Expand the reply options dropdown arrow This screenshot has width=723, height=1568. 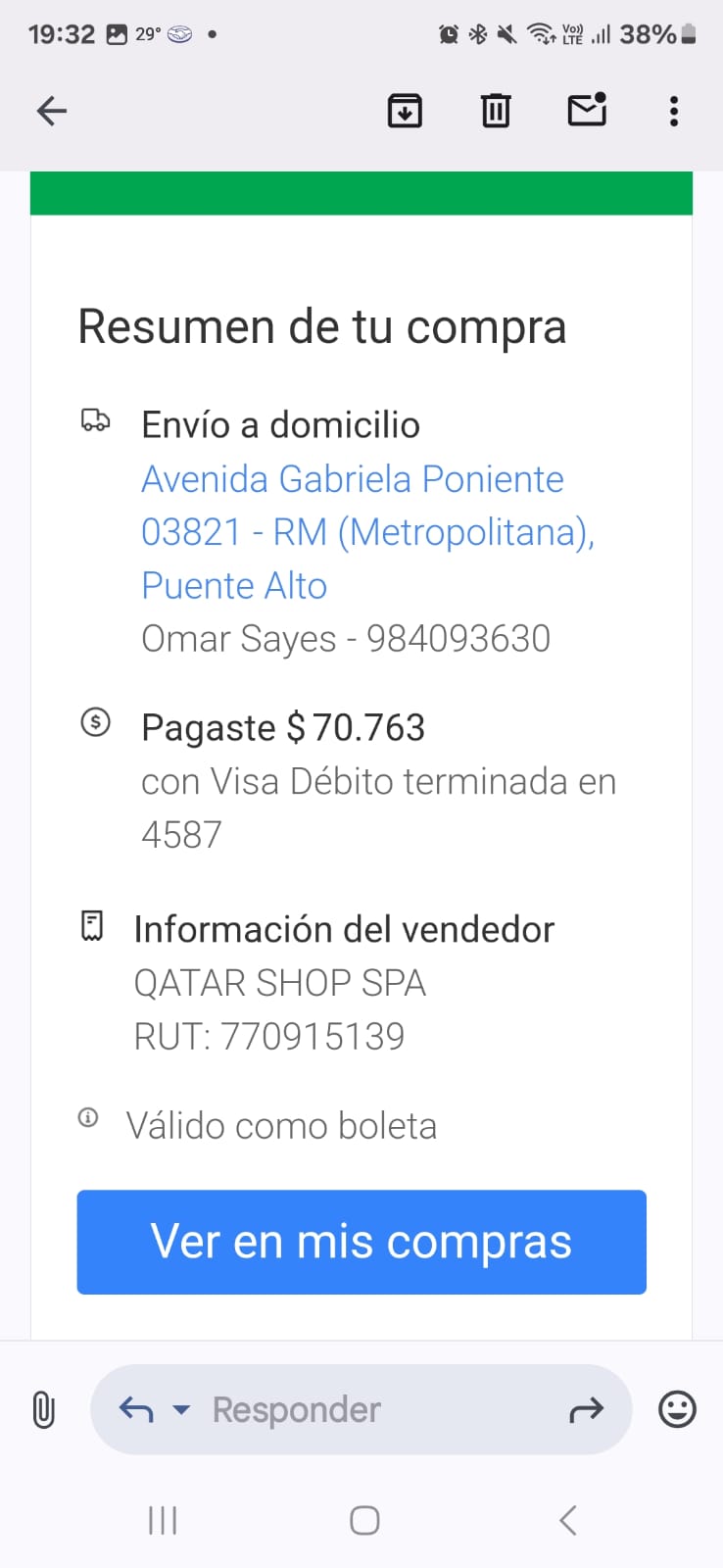click(x=181, y=1410)
